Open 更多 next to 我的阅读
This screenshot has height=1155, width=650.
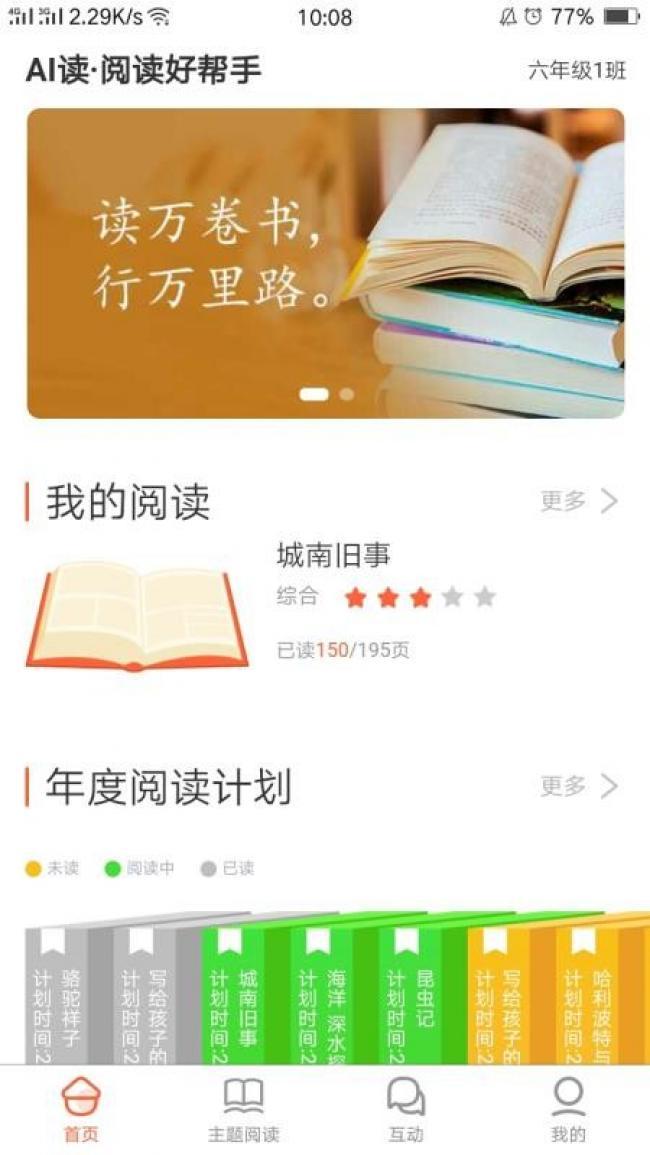(579, 501)
